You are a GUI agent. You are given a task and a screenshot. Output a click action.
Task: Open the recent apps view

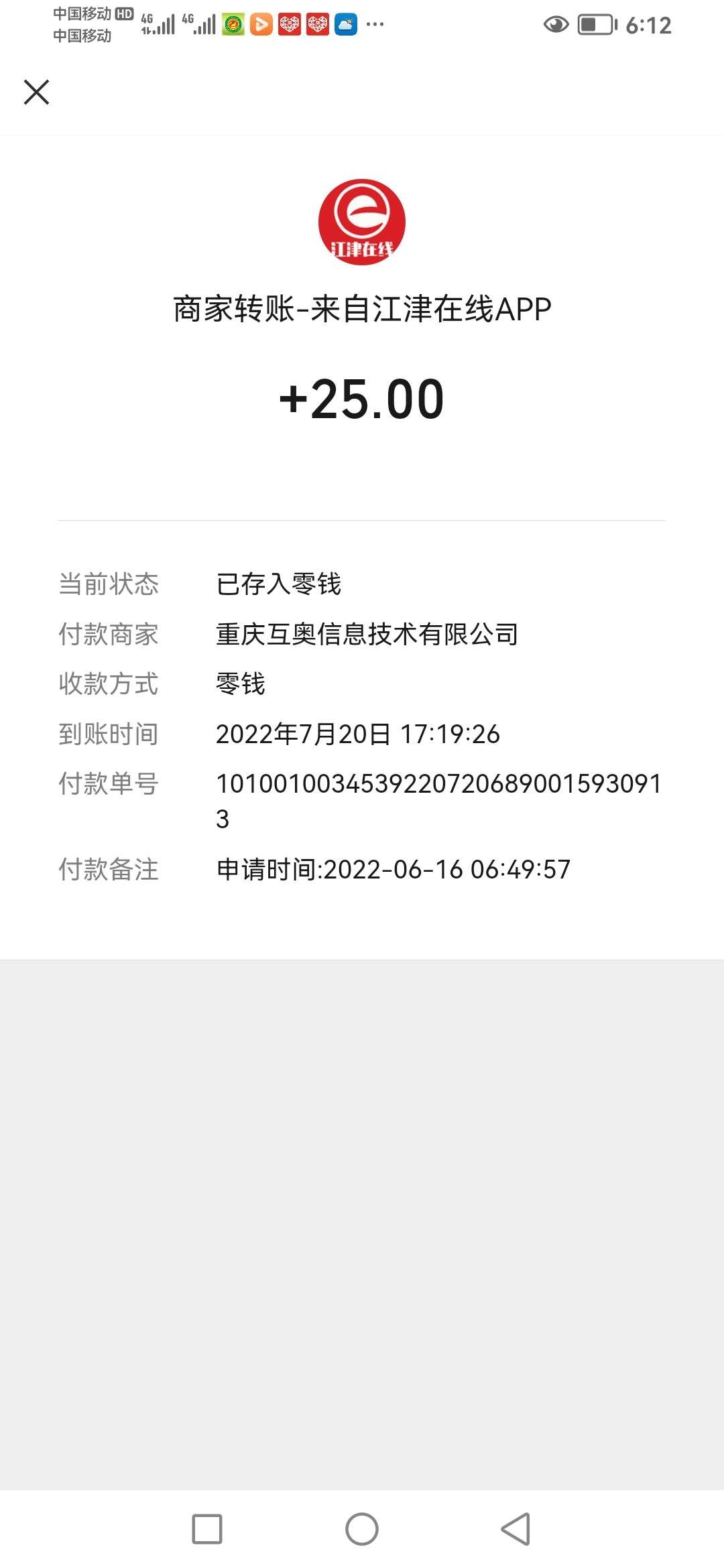tap(207, 1529)
